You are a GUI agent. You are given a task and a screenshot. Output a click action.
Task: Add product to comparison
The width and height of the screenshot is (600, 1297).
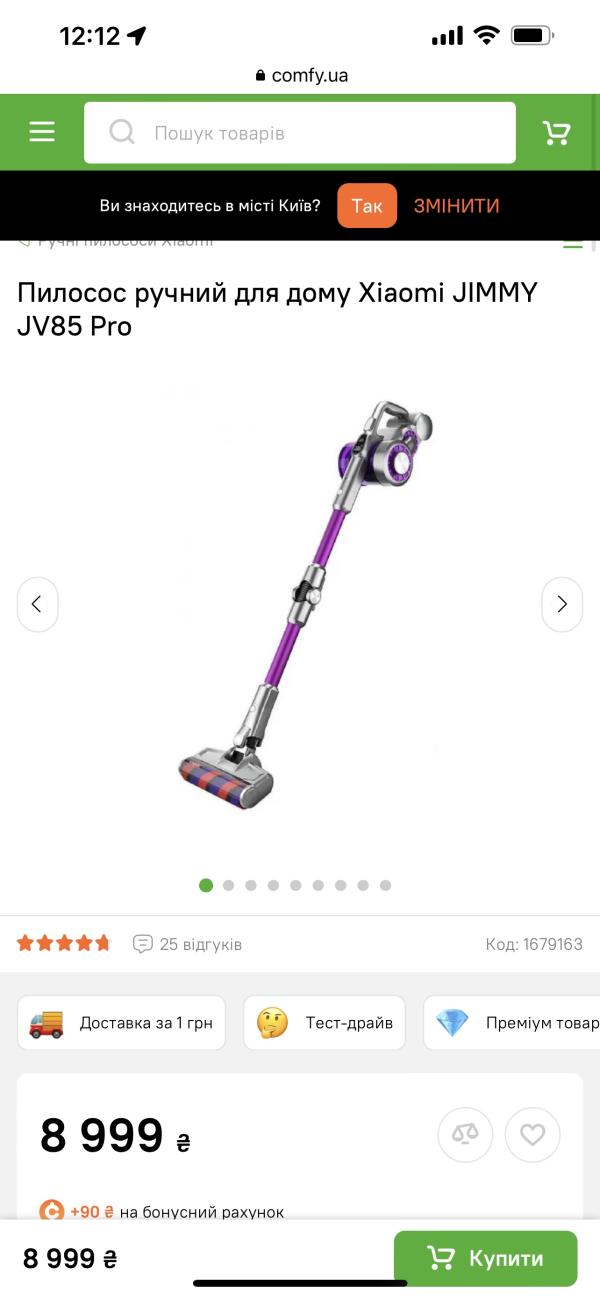click(465, 1134)
